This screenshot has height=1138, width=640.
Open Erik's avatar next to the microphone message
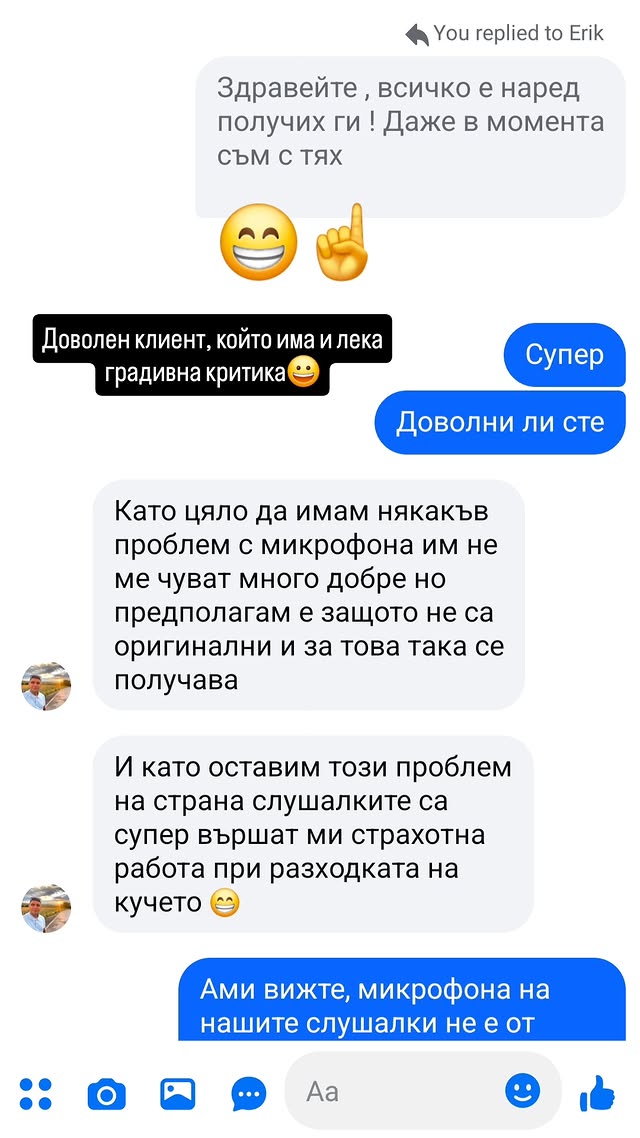coord(46,686)
